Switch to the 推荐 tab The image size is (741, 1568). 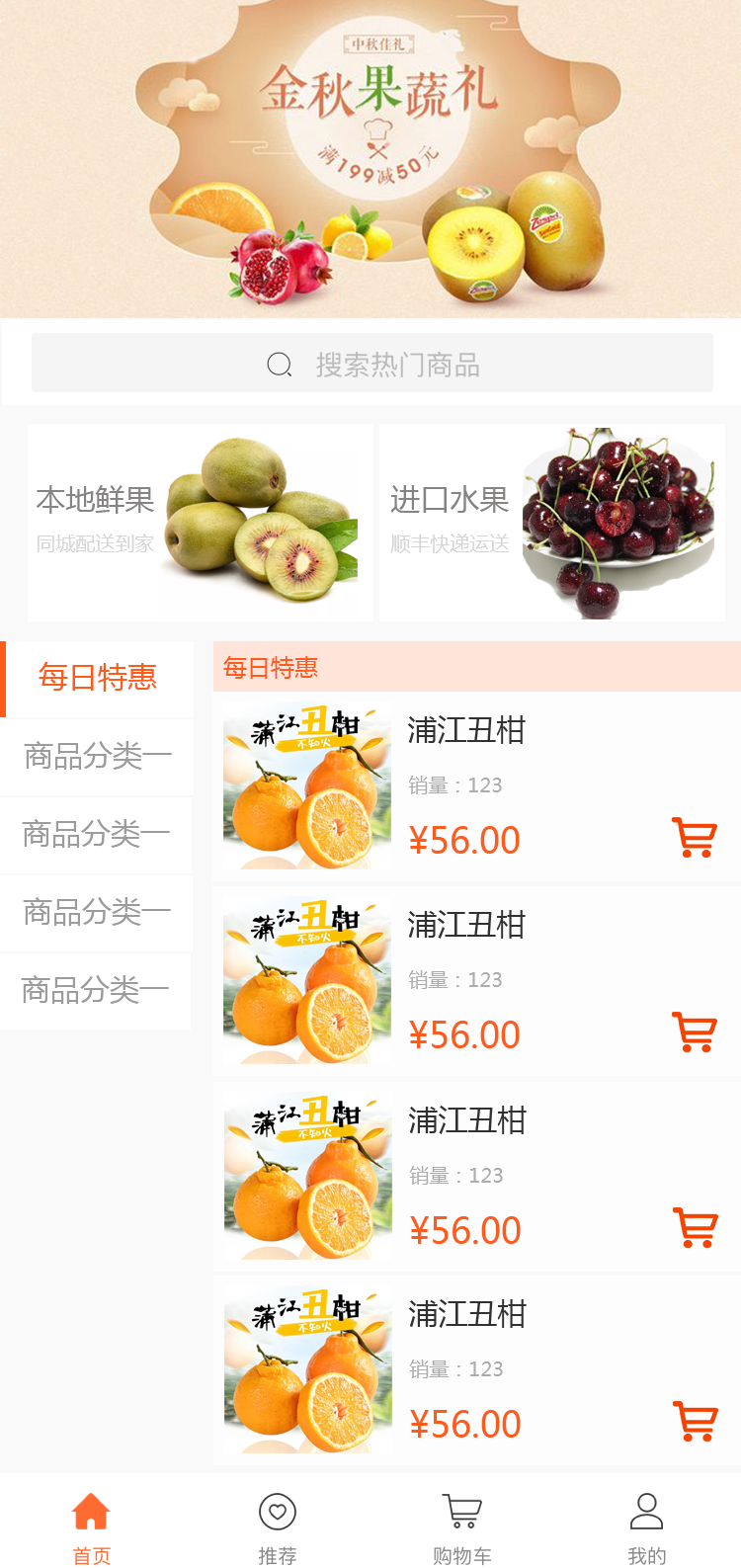[278, 1527]
